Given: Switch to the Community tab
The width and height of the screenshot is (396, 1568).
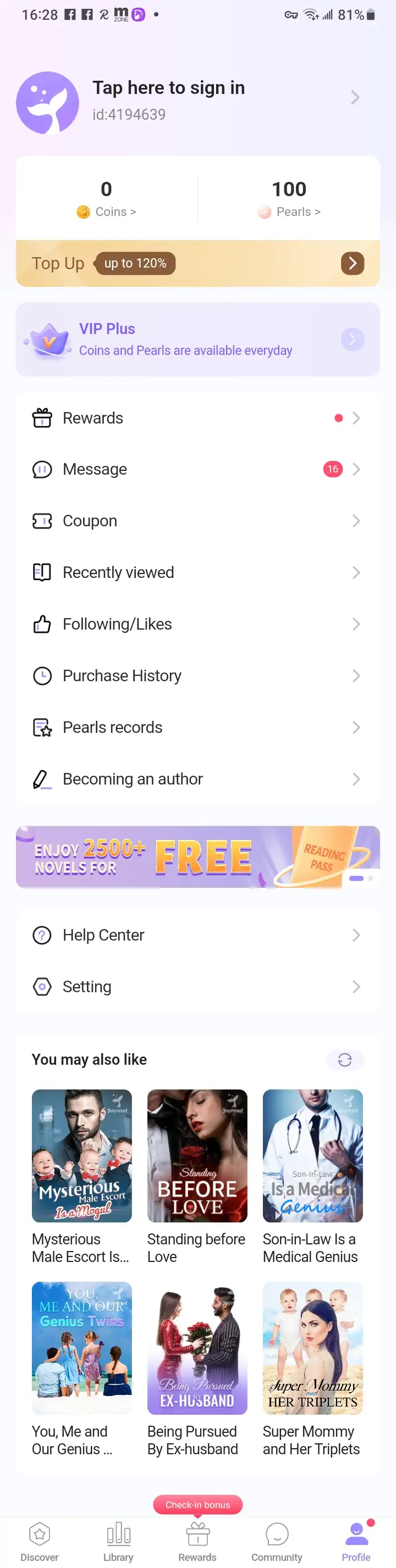Looking at the screenshot, I should [x=277, y=1541].
